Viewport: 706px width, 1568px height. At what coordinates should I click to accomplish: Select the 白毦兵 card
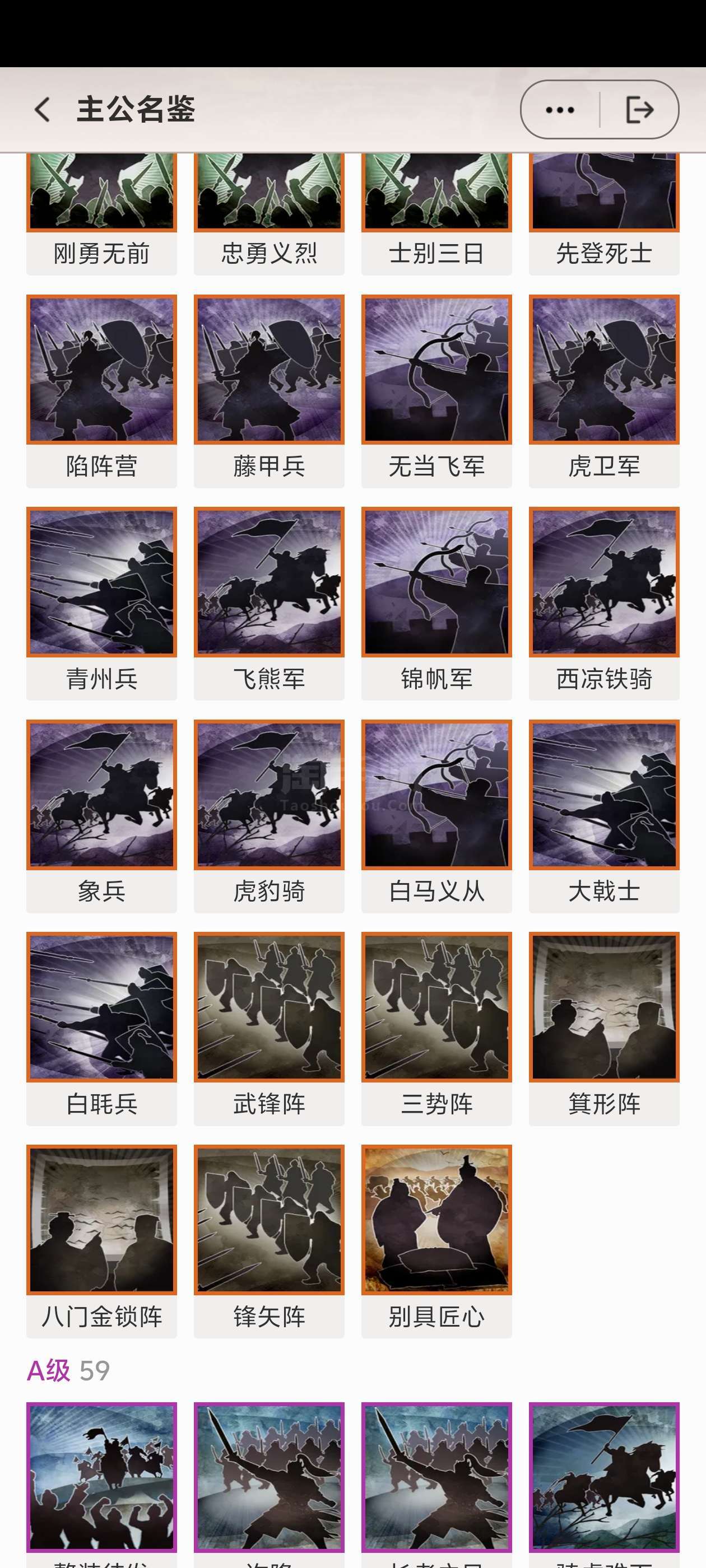102,1028
